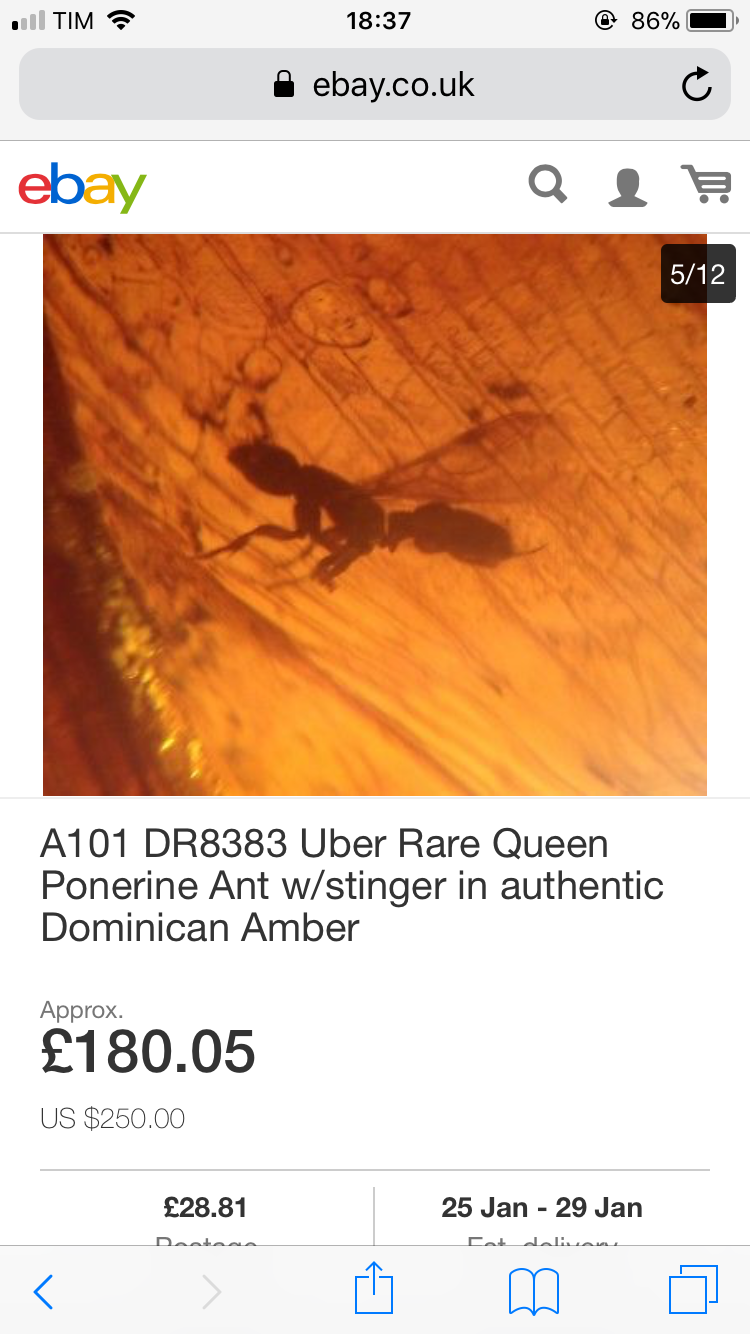
Task: Open the account profile icon
Action: click(x=627, y=187)
